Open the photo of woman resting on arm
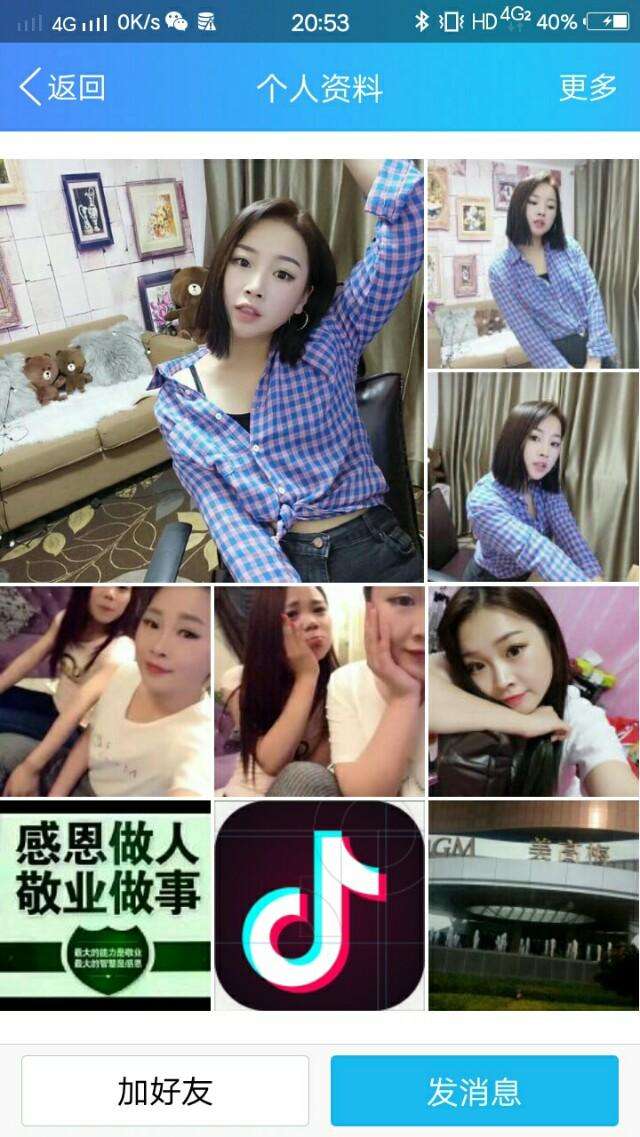Image resolution: width=640 pixels, height=1137 pixels. [x=533, y=691]
